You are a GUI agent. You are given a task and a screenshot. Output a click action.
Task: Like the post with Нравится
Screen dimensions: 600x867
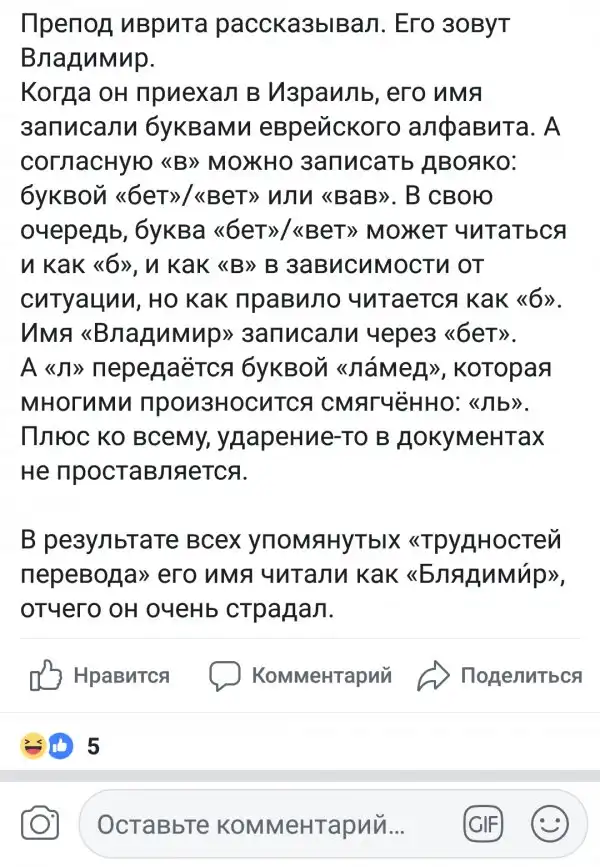click(x=101, y=675)
